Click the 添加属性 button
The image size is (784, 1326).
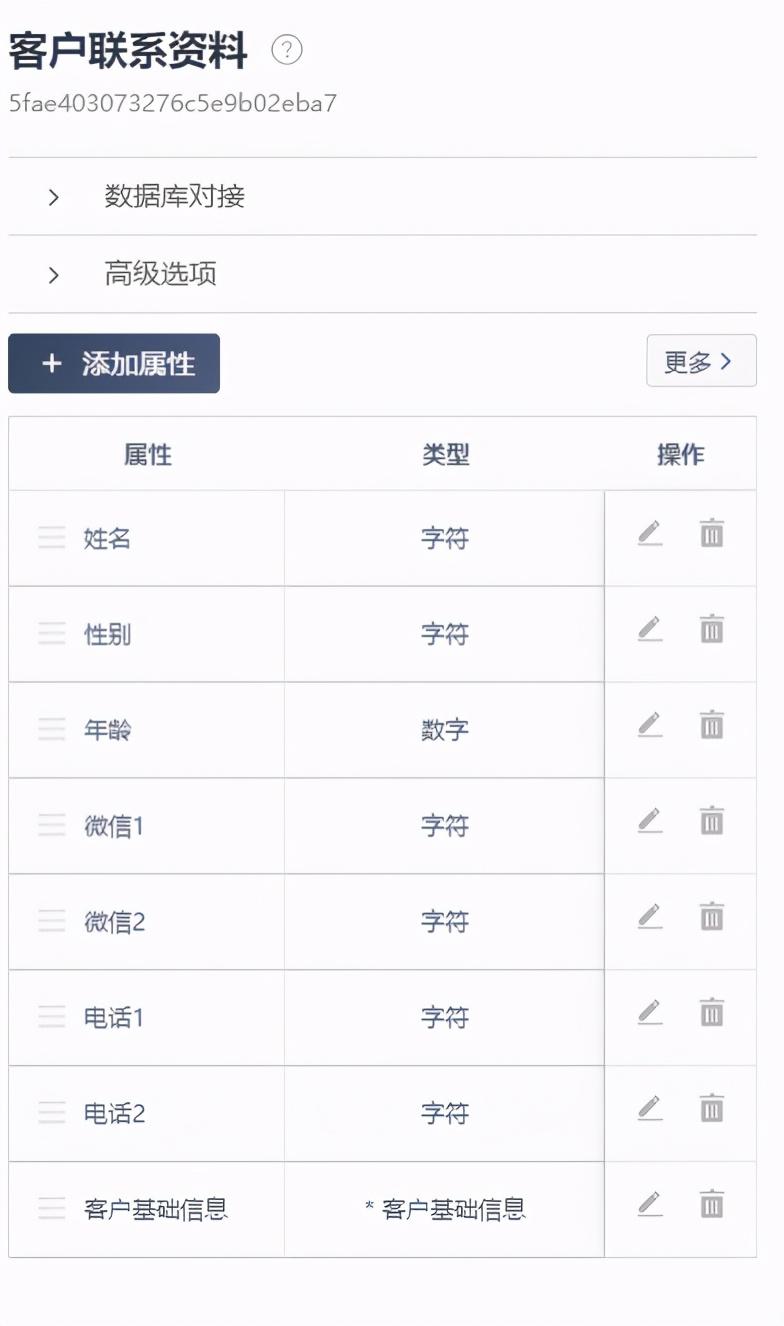click(113, 363)
